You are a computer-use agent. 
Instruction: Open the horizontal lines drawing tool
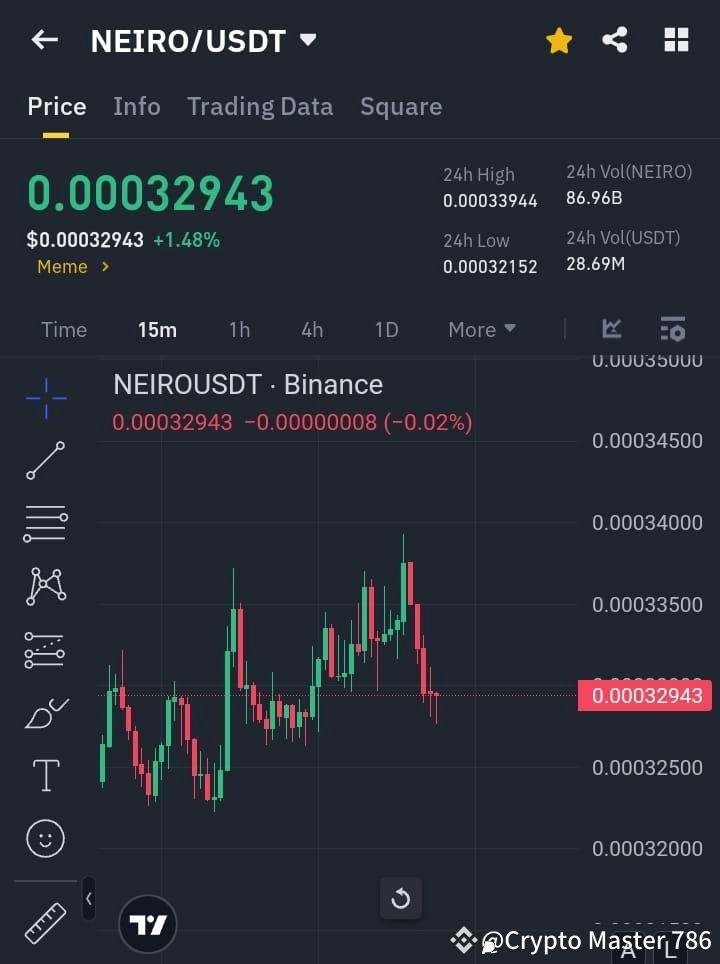(45, 524)
